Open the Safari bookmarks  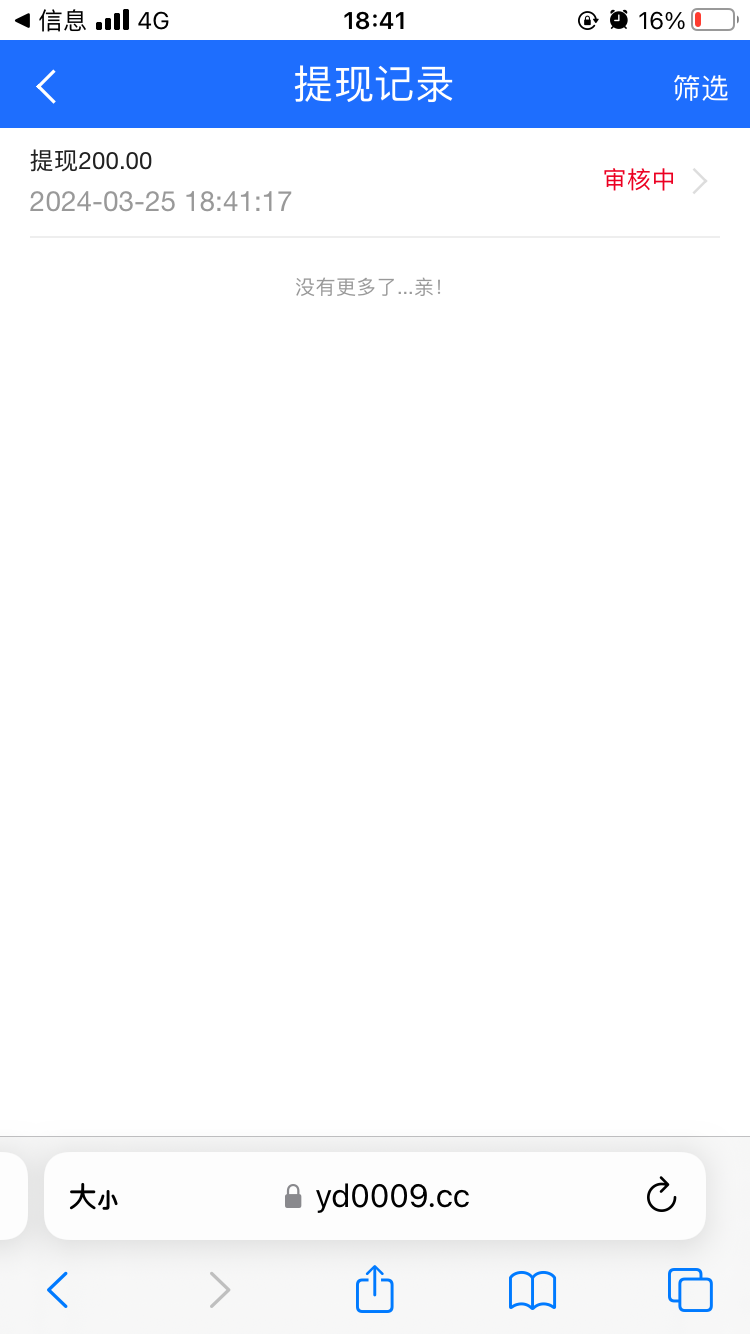coord(532,1290)
